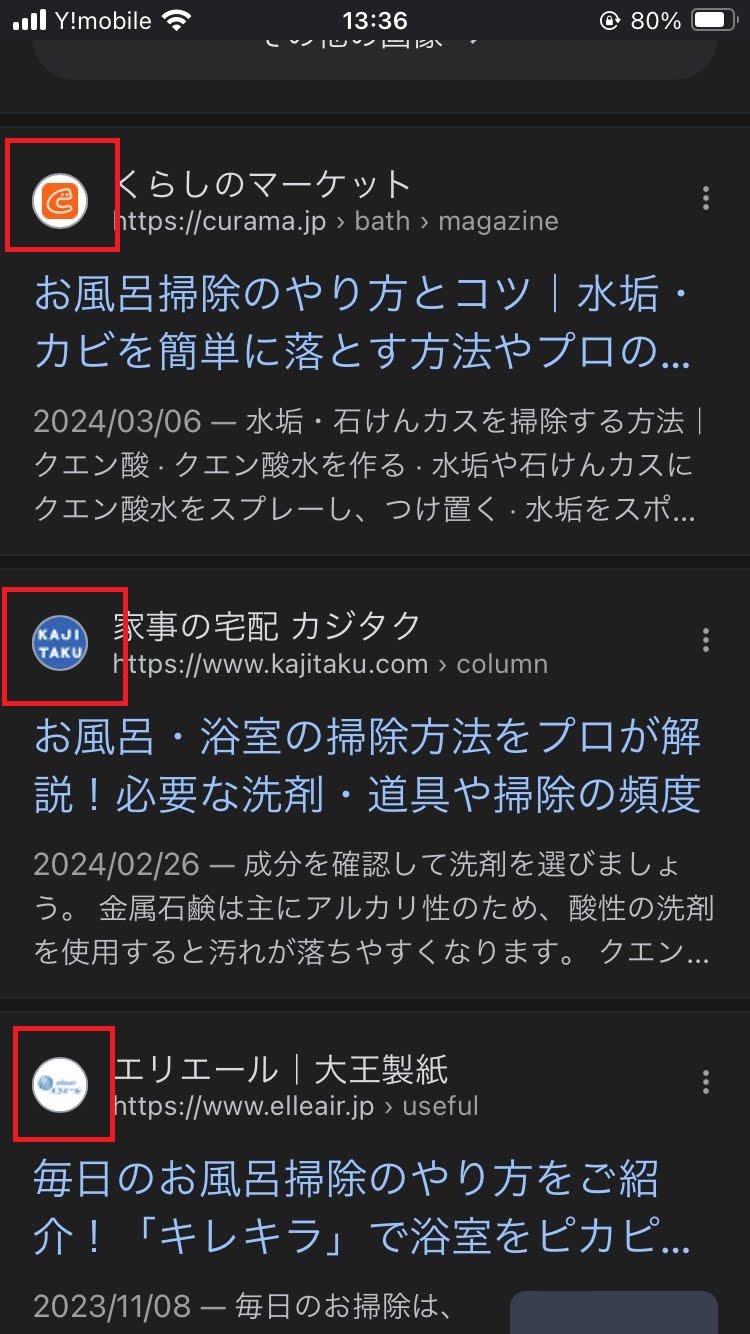Open the エリエール daily bath cleaning article

pos(360,1207)
